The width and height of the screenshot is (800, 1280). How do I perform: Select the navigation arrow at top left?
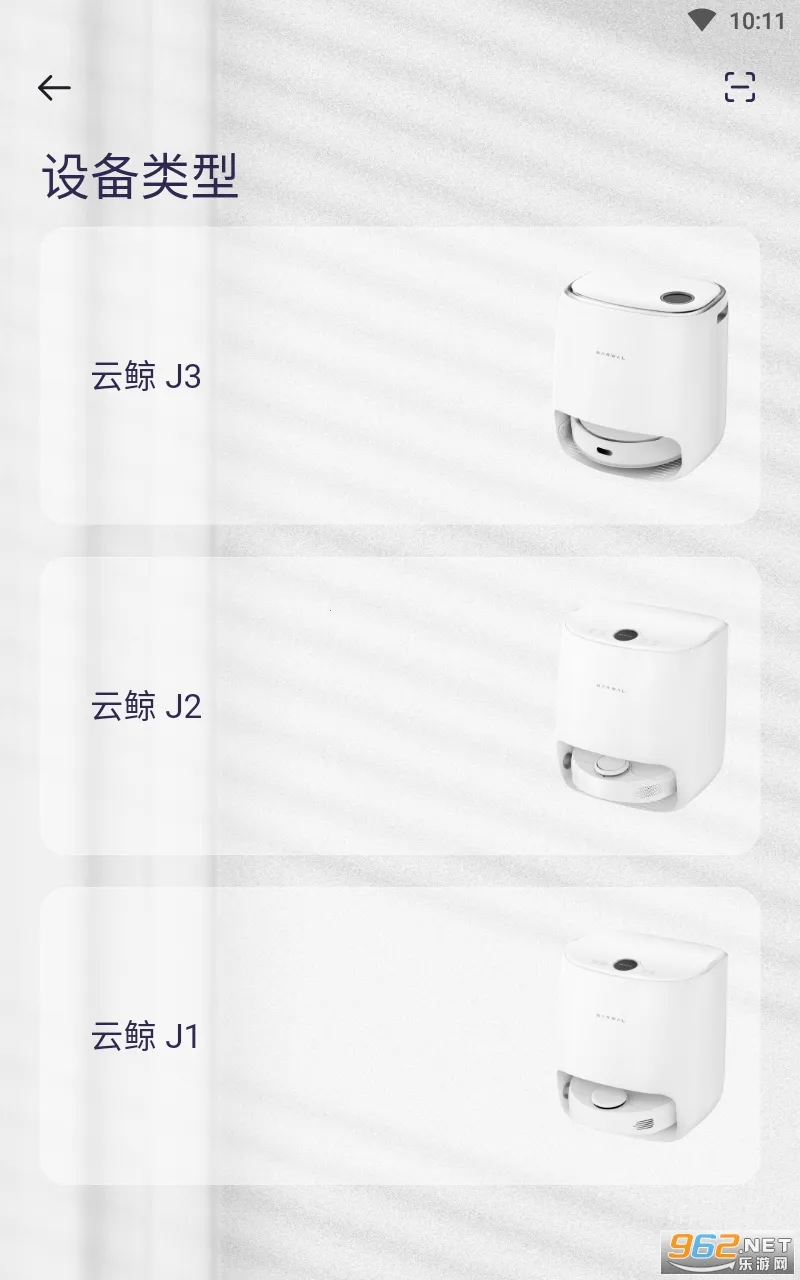(x=55, y=87)
